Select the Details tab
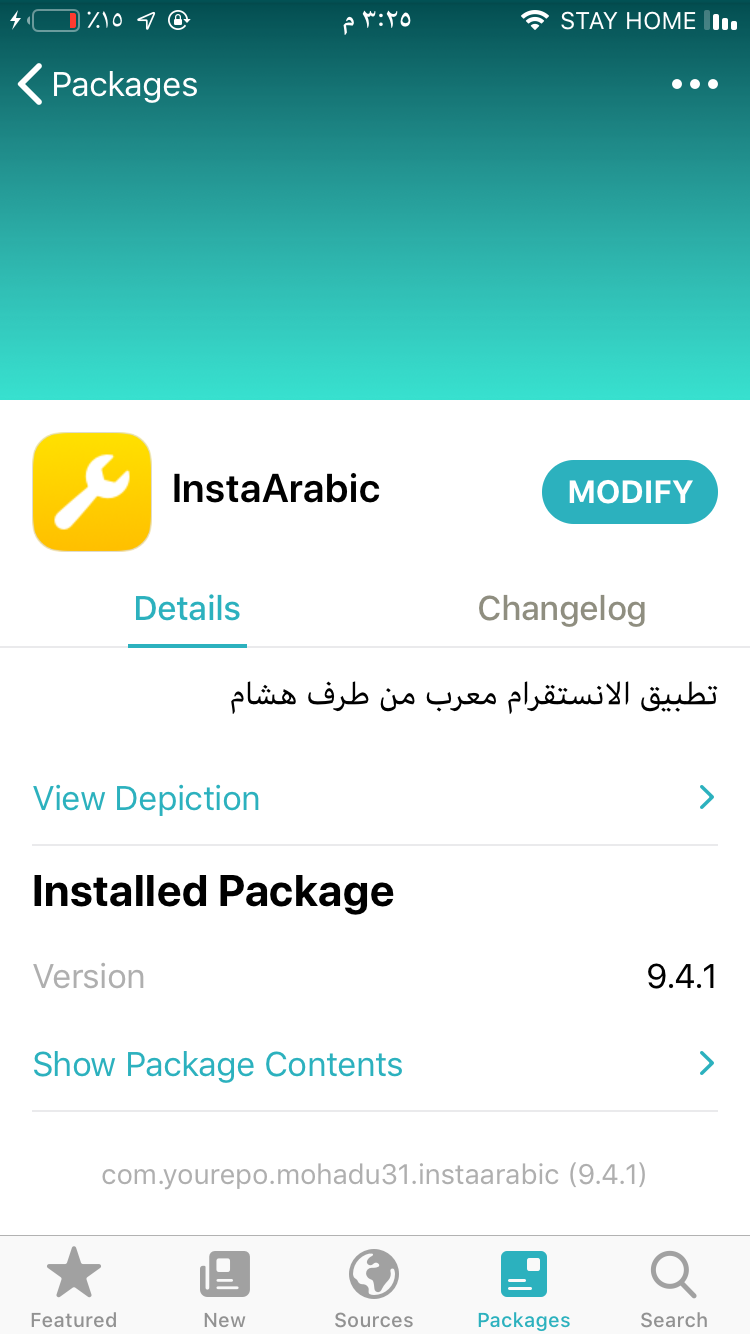The width and height of the screenshot is (750, 1334). [187, 608]
